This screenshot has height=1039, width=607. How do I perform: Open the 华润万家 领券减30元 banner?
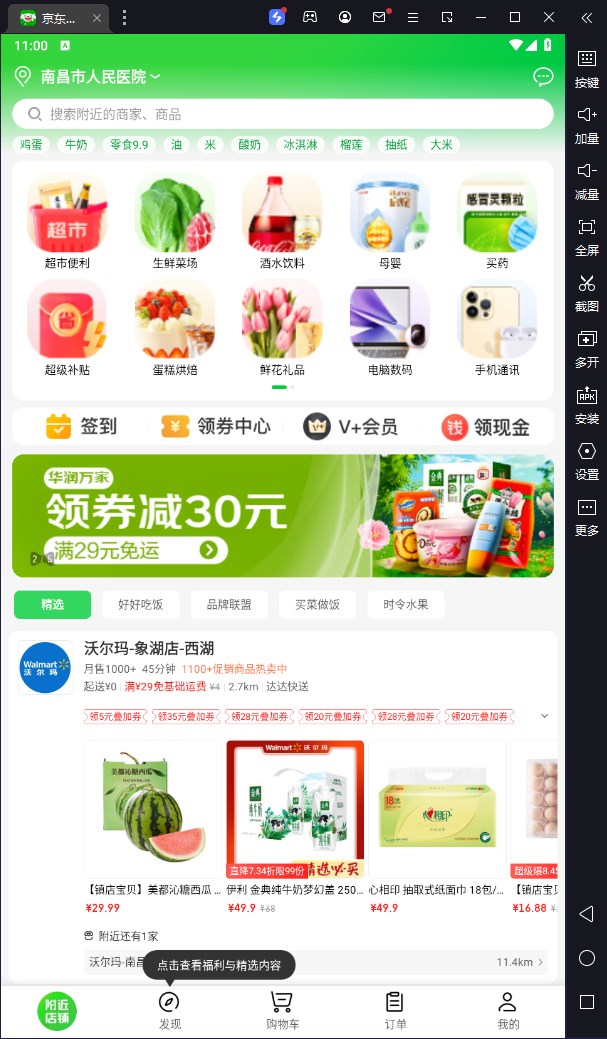[x=282, y=516]
